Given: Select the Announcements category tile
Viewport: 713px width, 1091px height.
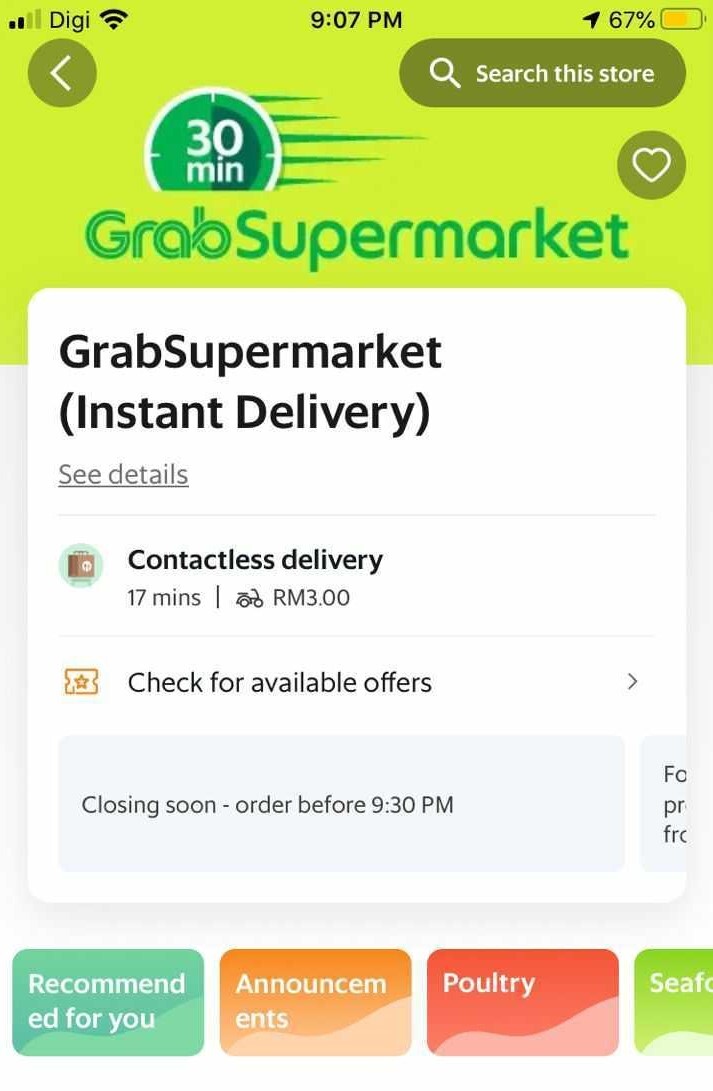Looking at the screenshot, I should click(x=315, y=1002).
